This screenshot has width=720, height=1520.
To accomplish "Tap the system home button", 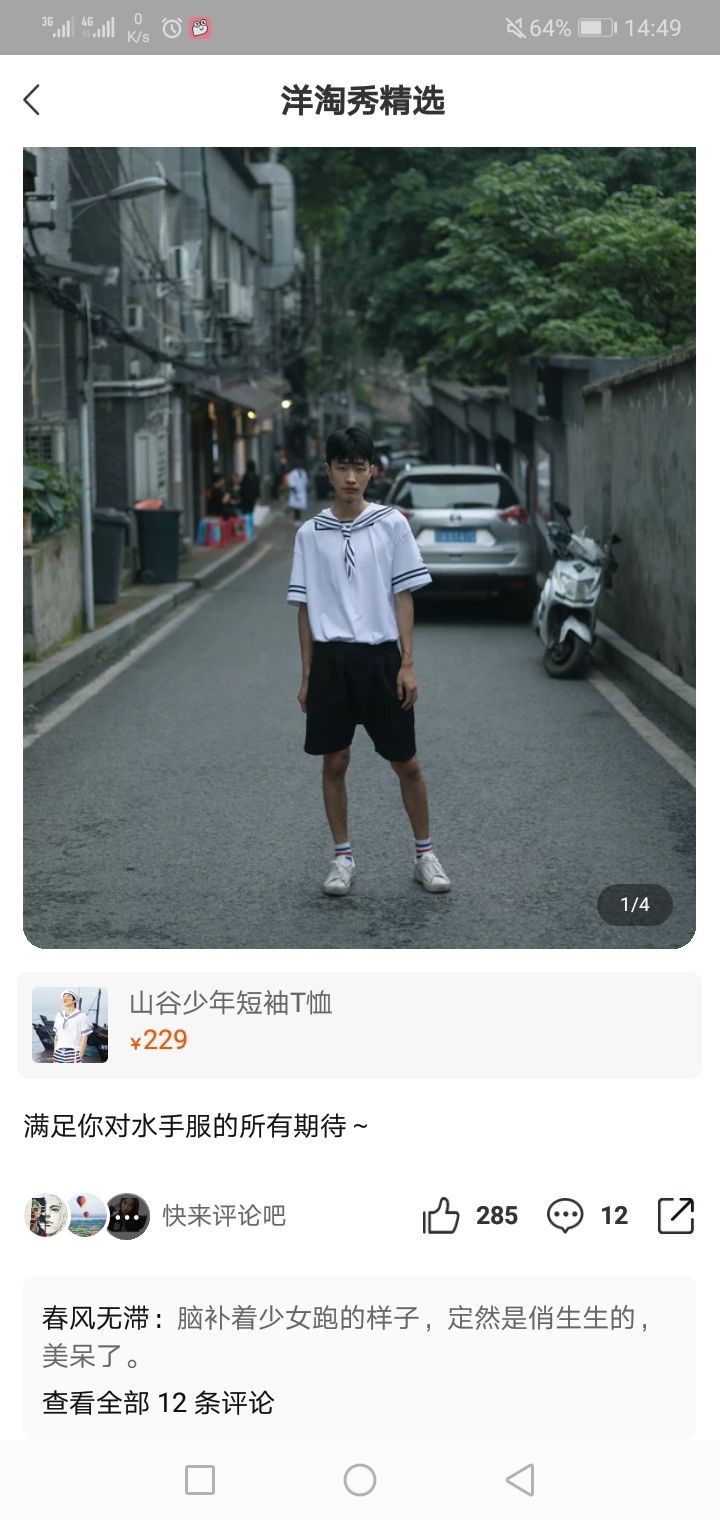I will [x=360, y=1480].
